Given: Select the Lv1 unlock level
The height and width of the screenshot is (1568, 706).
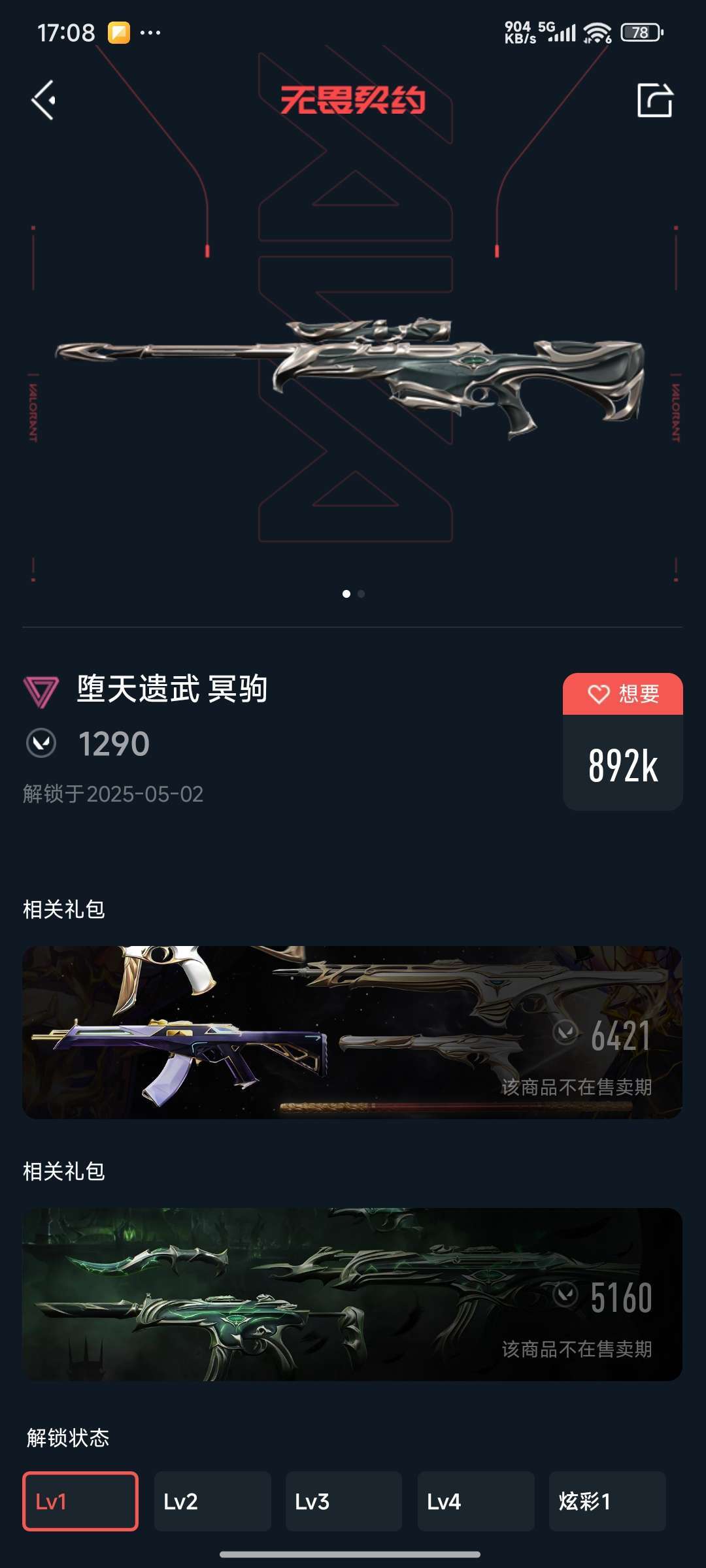Looking at the screenshot, I should [x=80, y=1501].
